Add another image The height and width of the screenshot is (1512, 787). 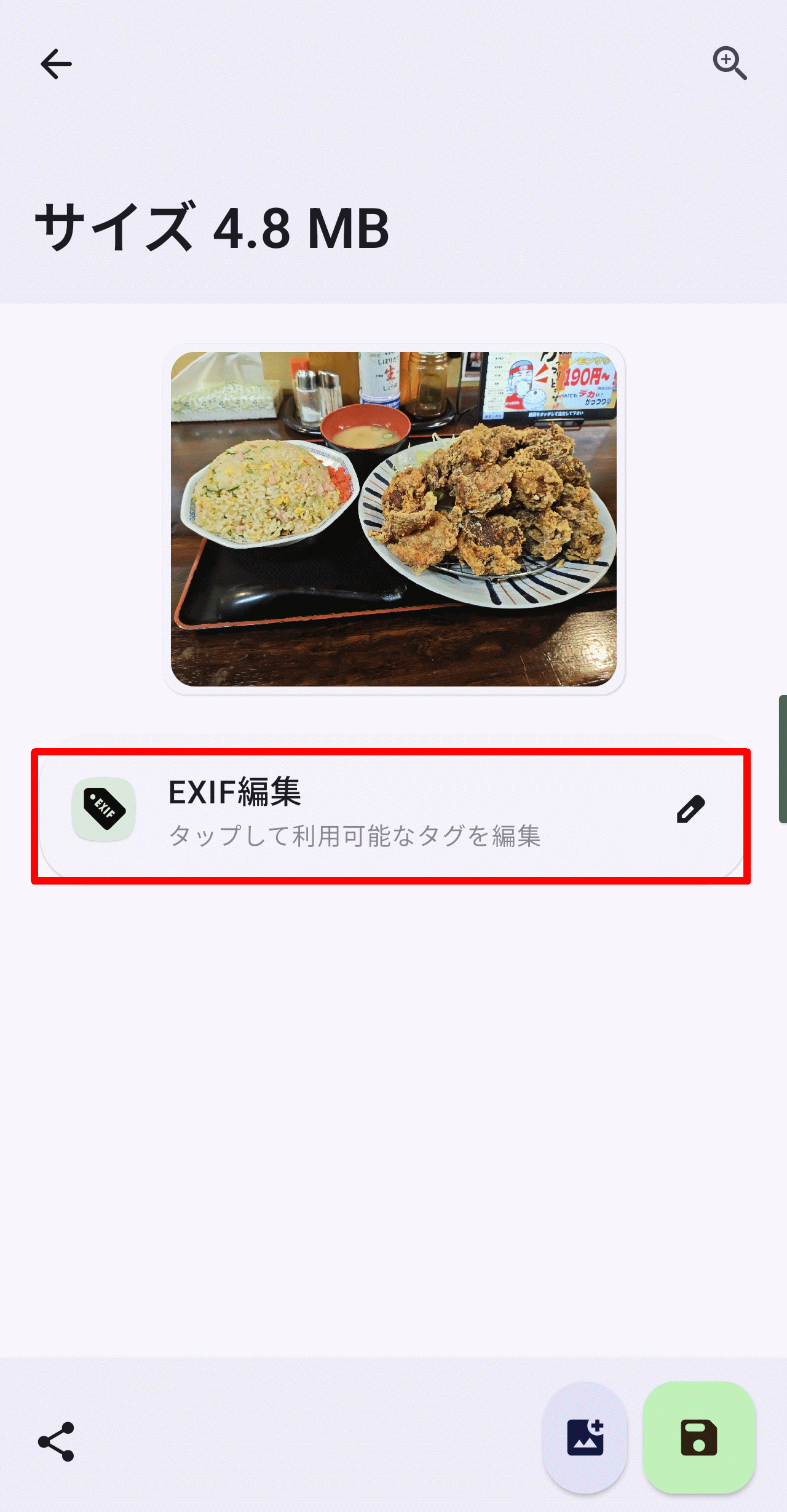(x=585, y=1437)
